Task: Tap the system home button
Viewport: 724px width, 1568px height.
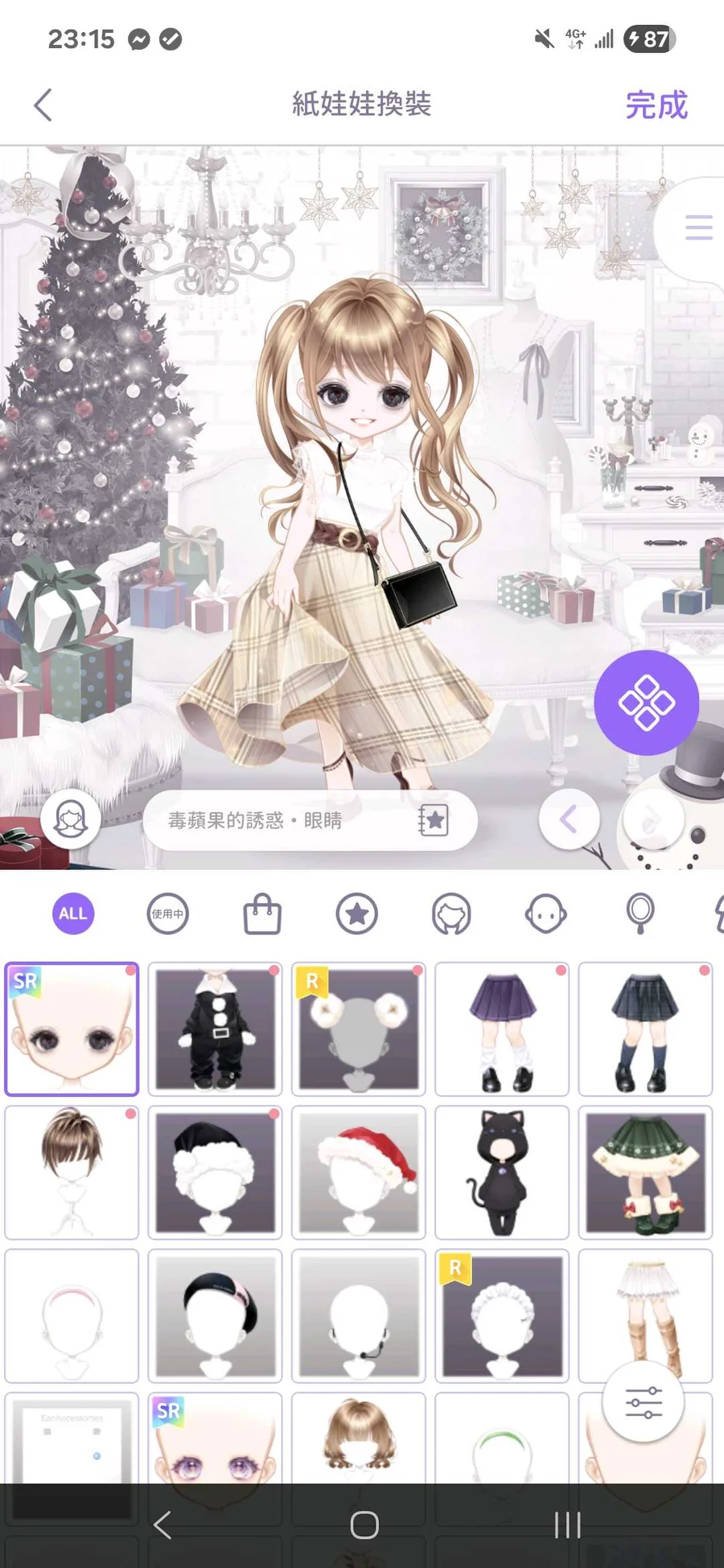Action: click(x=364, y=1525)
